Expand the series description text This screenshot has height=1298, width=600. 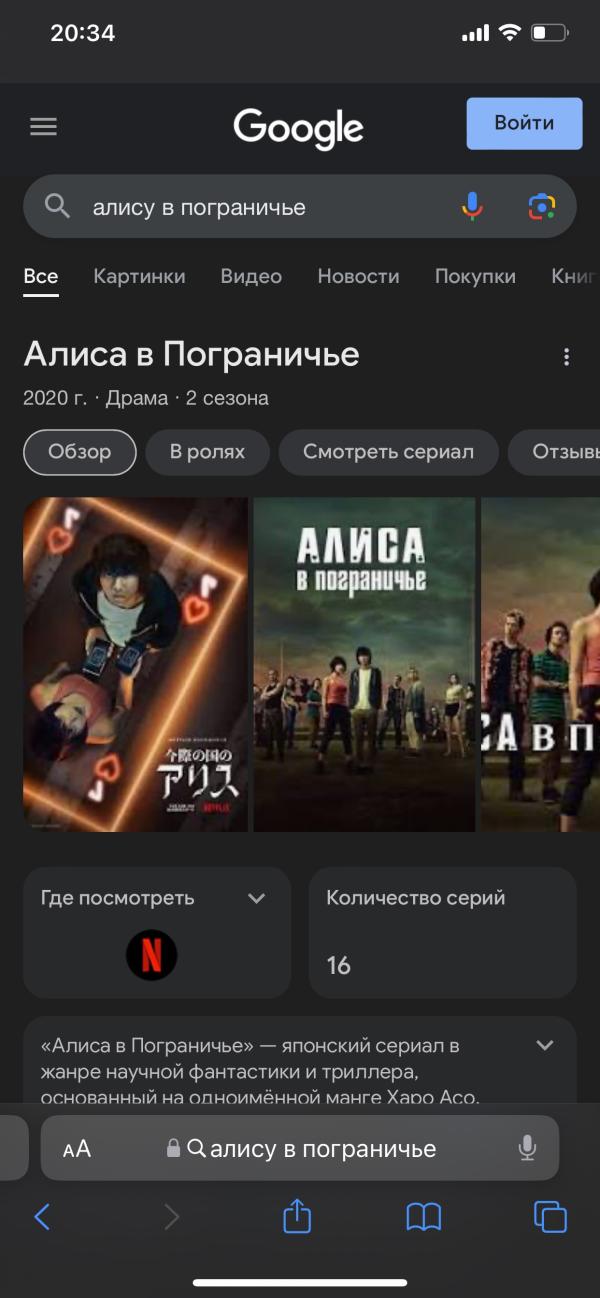coord(545,1046)
